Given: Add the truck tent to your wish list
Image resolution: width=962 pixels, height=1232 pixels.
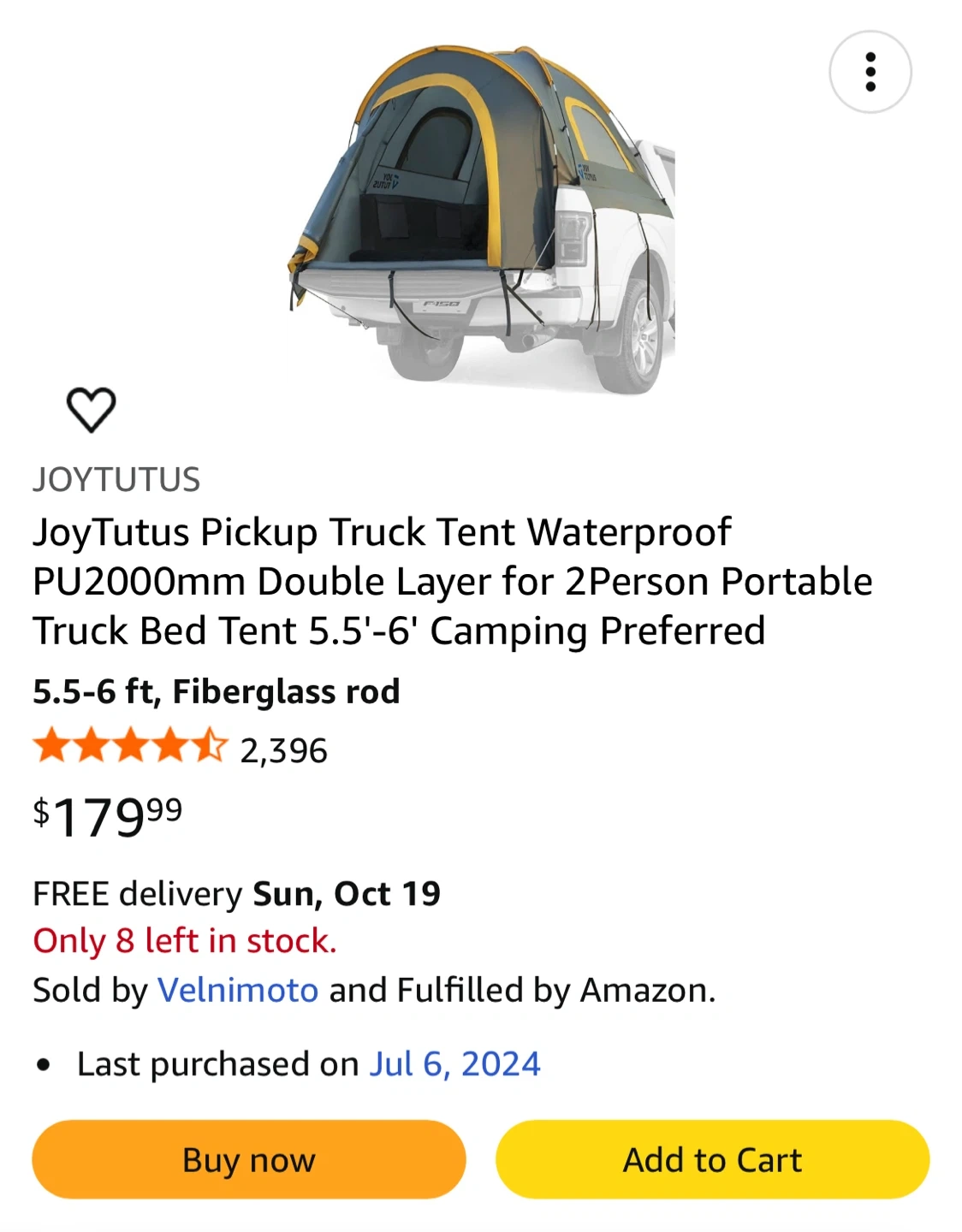Looking at the screenshot, I should [x=91, y=409].
